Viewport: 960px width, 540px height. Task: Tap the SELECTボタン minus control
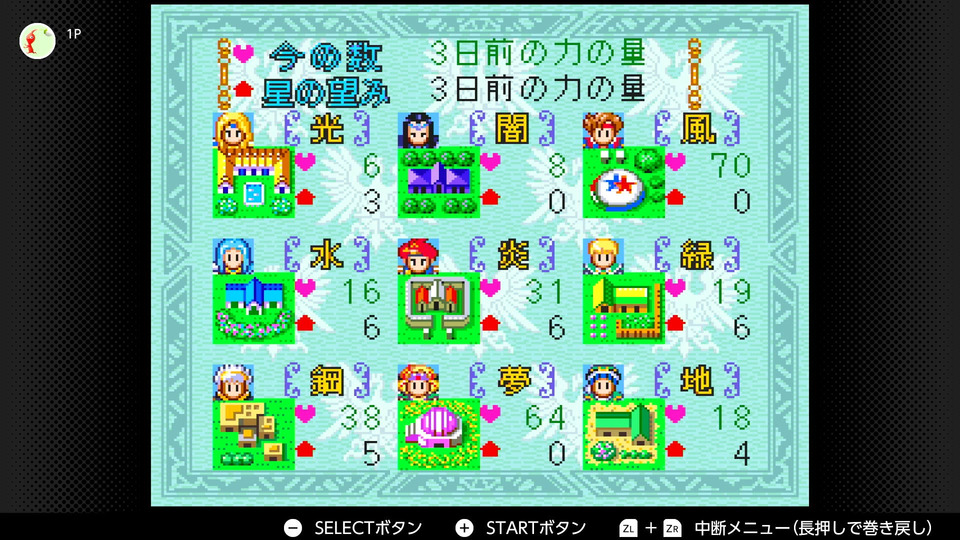click(293, 527)
